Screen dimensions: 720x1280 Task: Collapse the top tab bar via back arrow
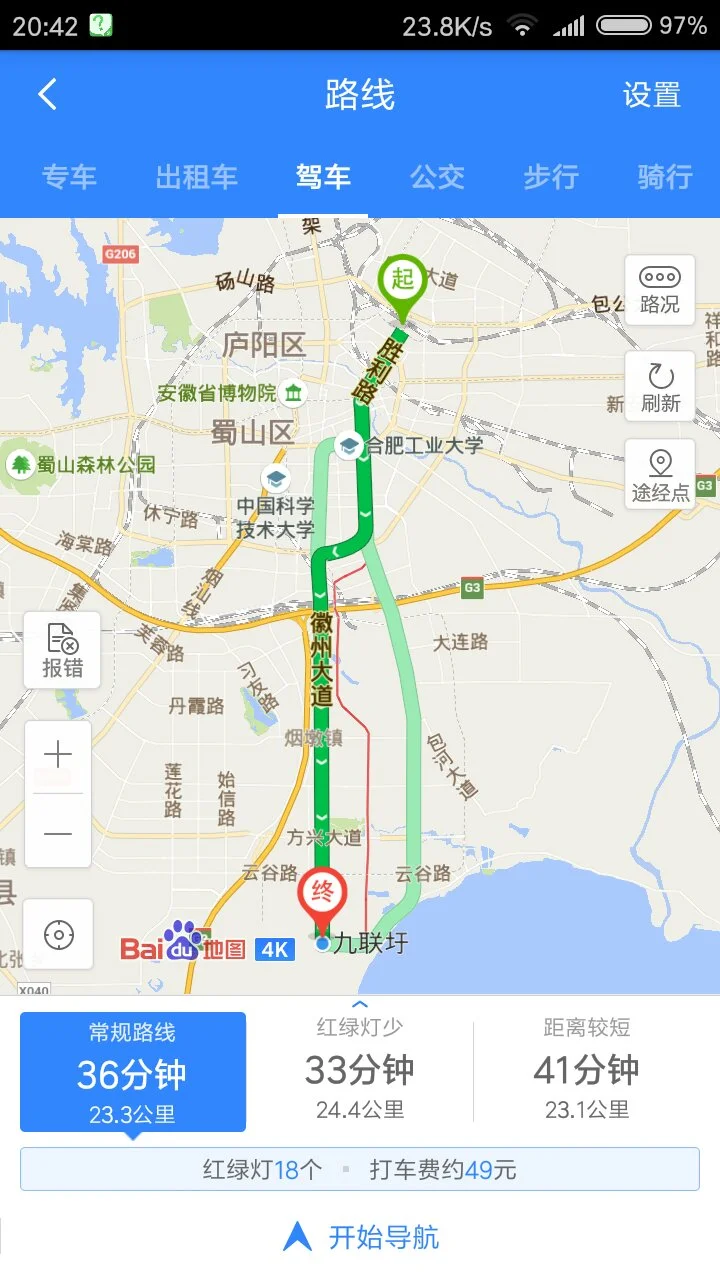(x=47, y=93)
